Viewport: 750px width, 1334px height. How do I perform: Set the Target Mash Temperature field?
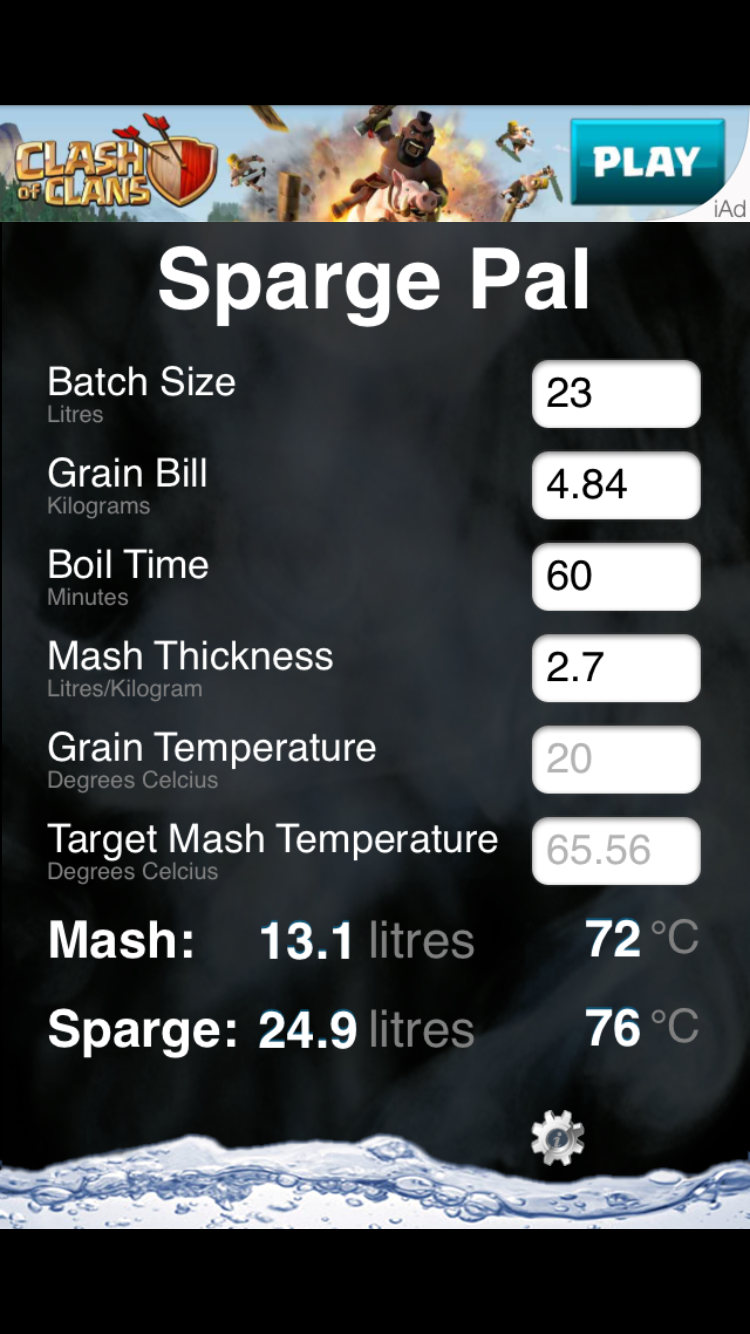point(615,850)
